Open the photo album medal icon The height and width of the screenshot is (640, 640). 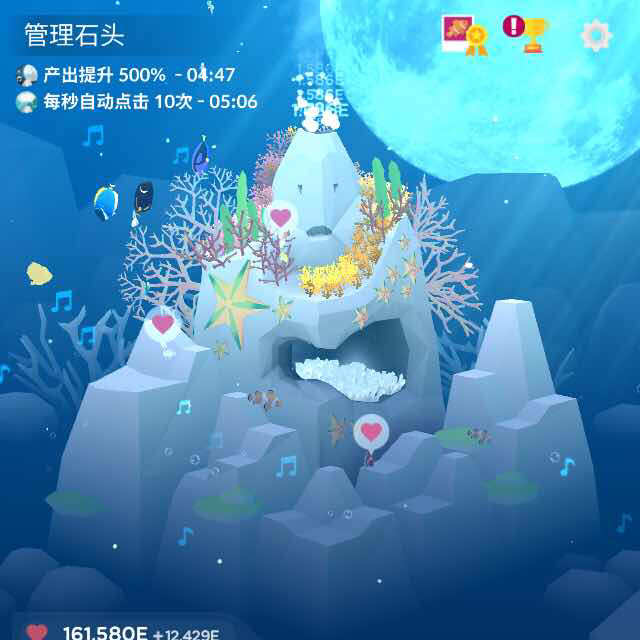coord(463,34)
